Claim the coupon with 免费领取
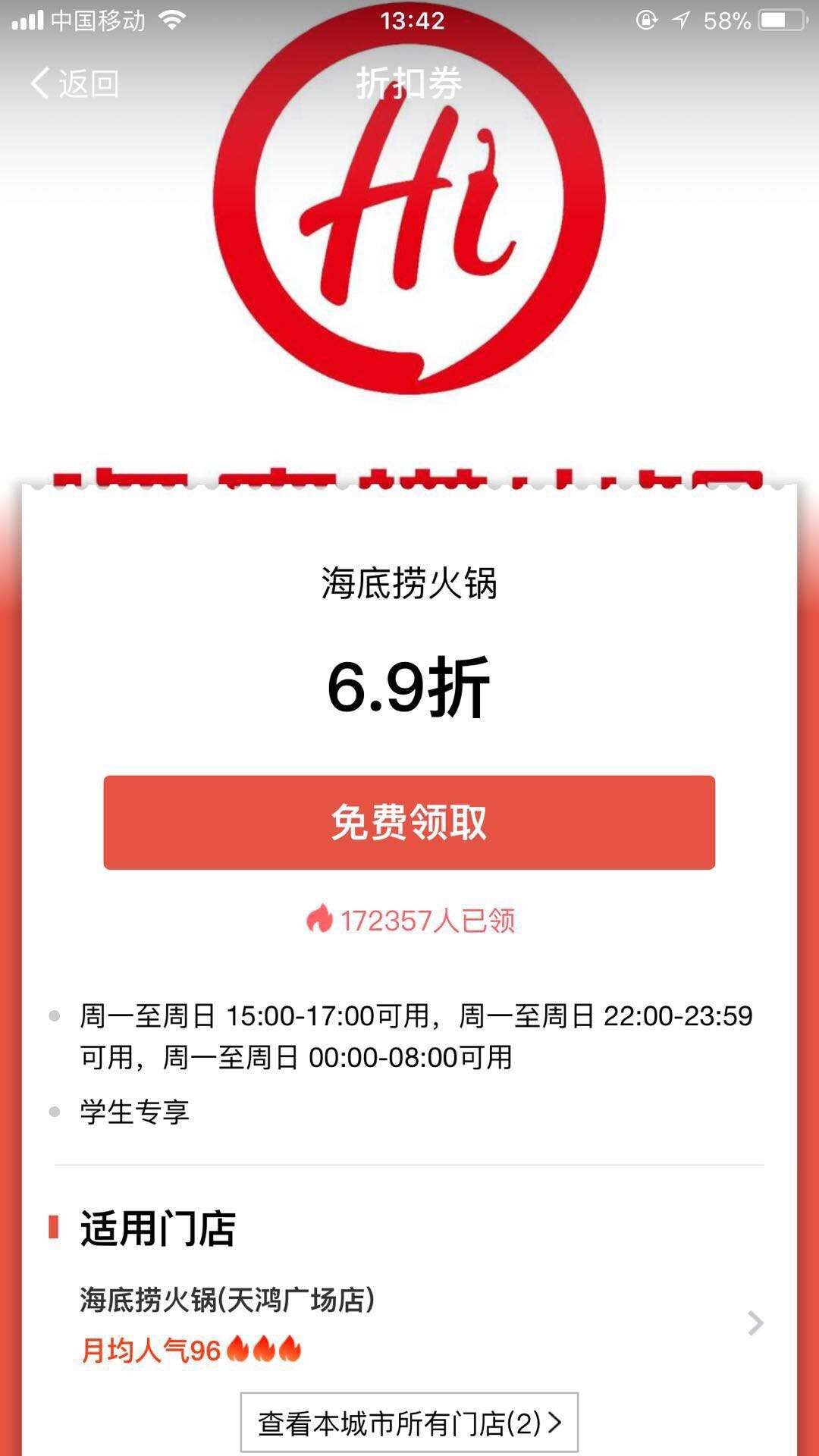 409,822
